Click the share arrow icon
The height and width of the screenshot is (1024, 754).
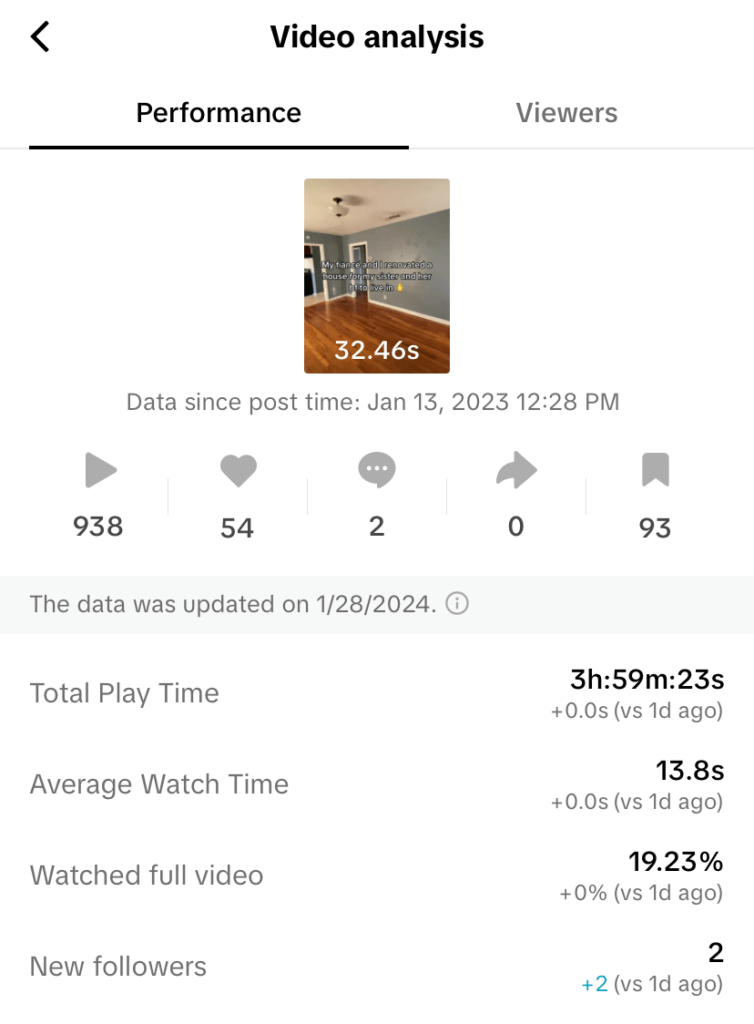click(x=516, y=470)
